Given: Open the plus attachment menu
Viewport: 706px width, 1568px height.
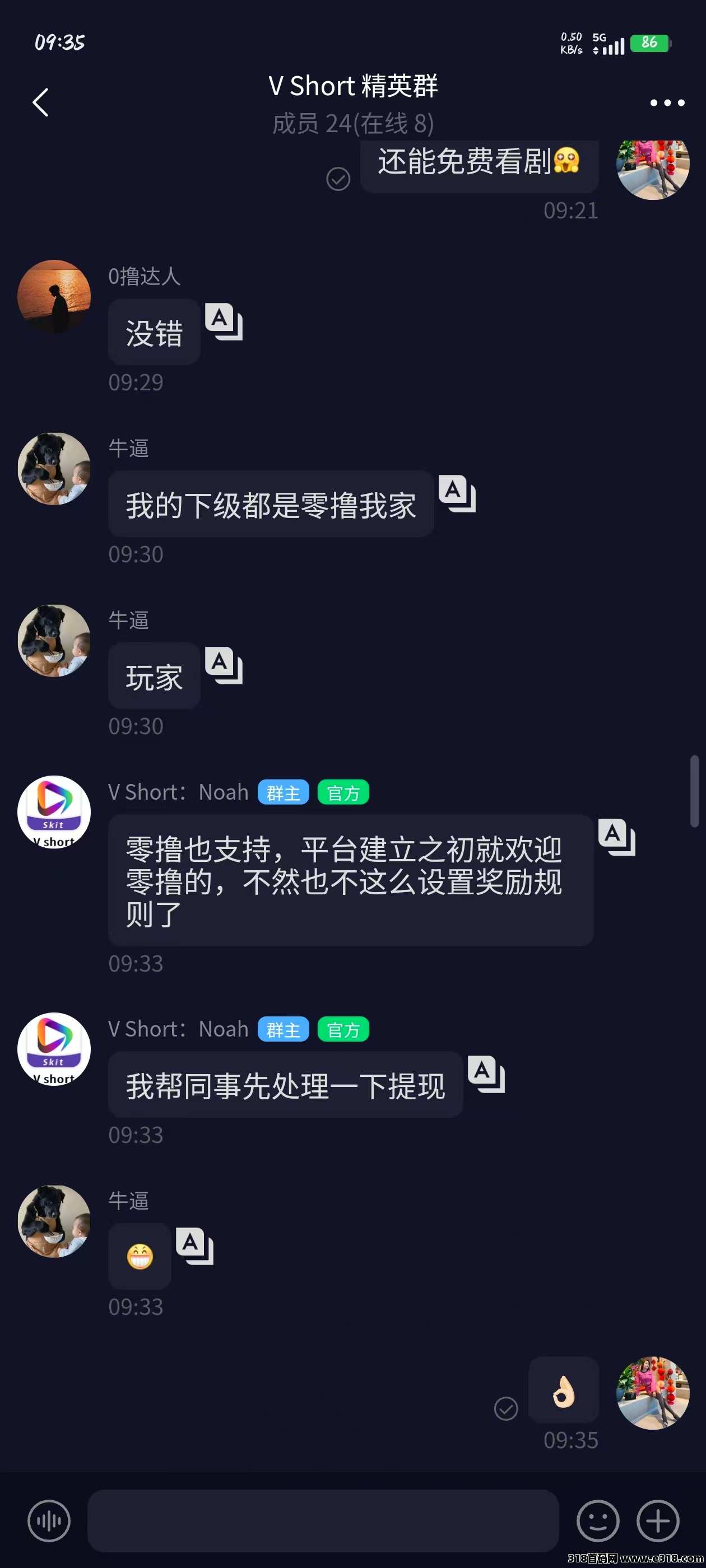Looking at the screenshot, I should pyautogui.click(x=658, y=1521).
